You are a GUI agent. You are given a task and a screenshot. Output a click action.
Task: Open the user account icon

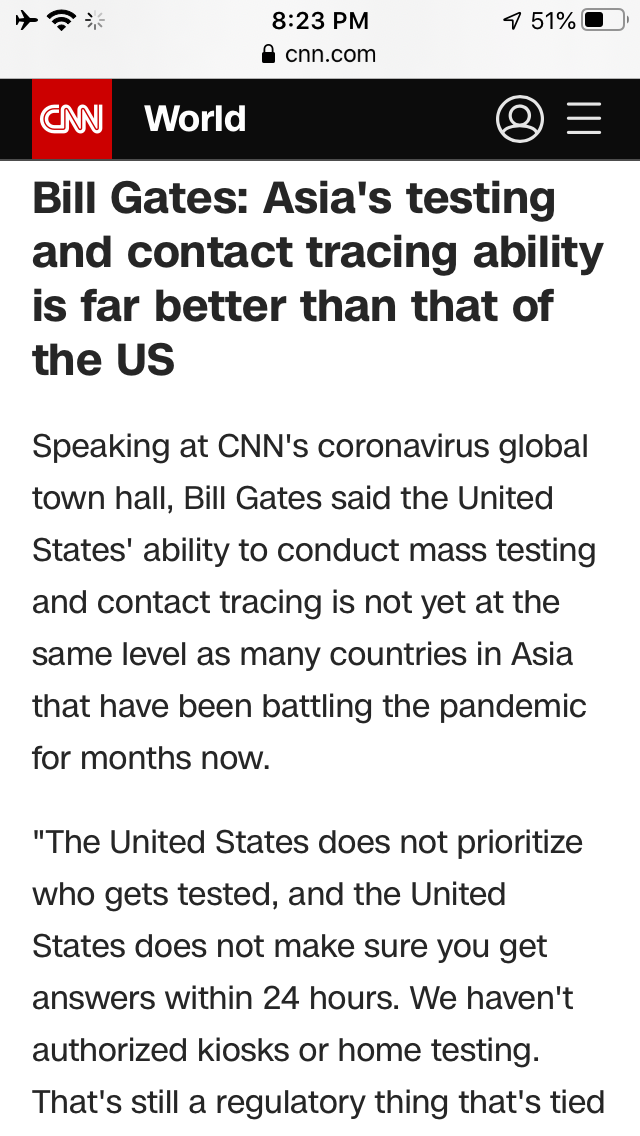point(519,119)
